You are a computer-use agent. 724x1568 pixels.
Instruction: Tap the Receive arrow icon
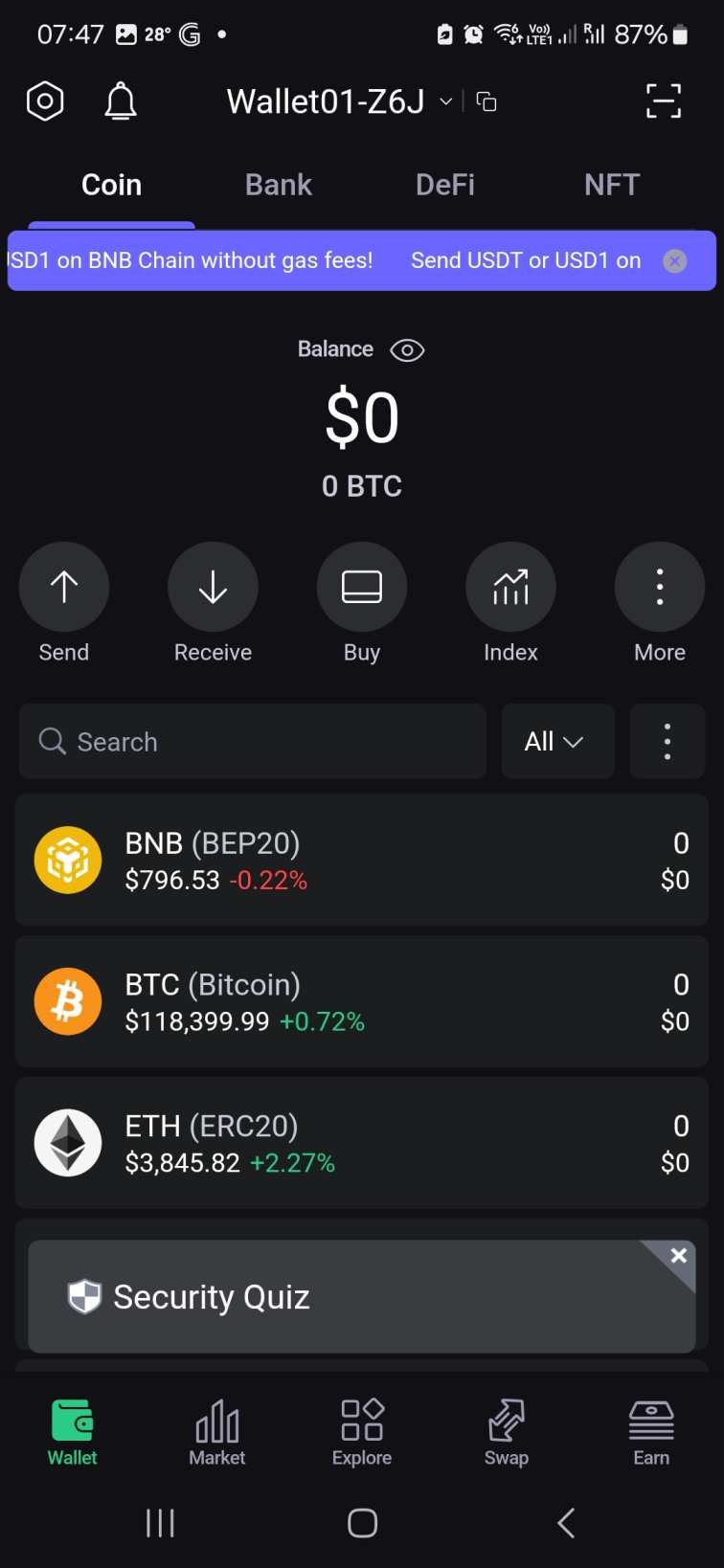click(x=213, y=586)
